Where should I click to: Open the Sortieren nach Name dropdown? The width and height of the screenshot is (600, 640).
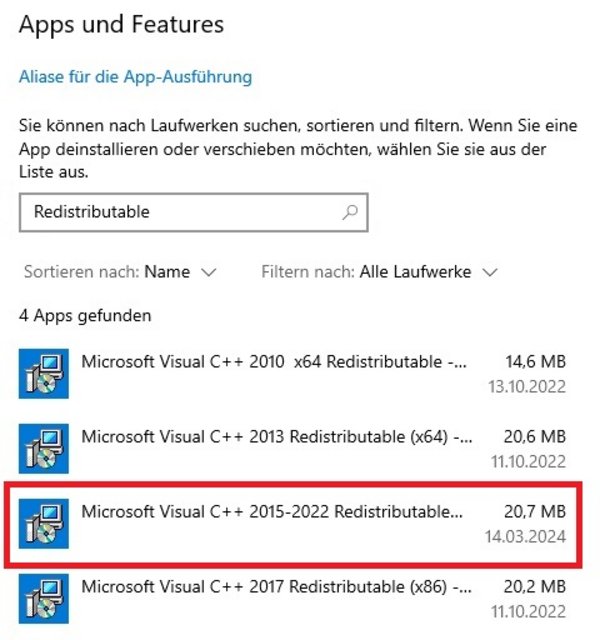(180, 271)
